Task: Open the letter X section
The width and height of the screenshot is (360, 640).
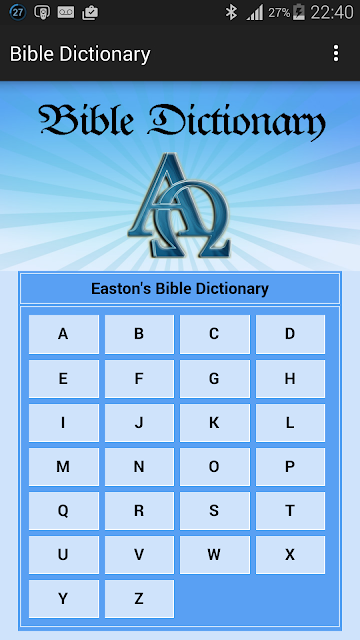Action: [290, 555]
